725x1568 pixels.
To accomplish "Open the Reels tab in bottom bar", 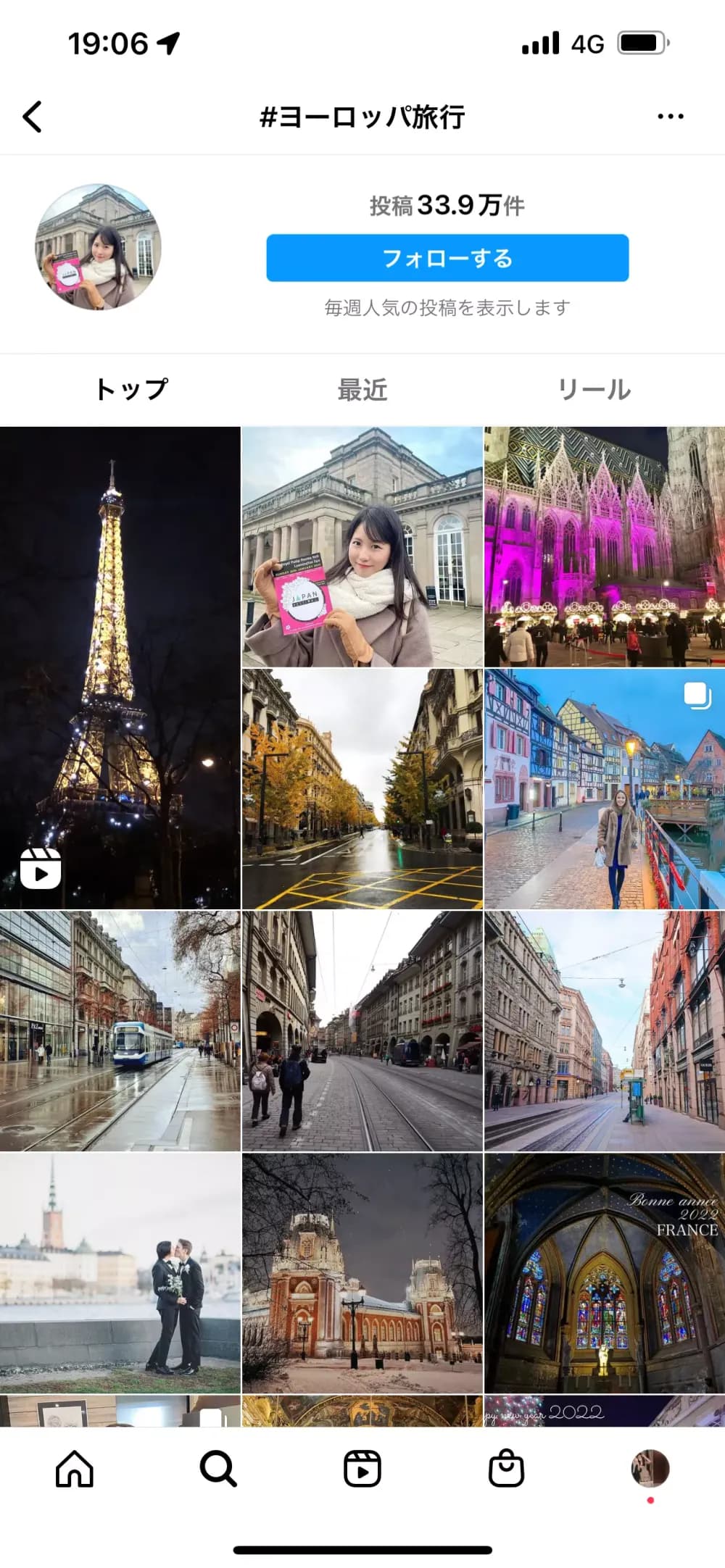I will click(362, 1469).
